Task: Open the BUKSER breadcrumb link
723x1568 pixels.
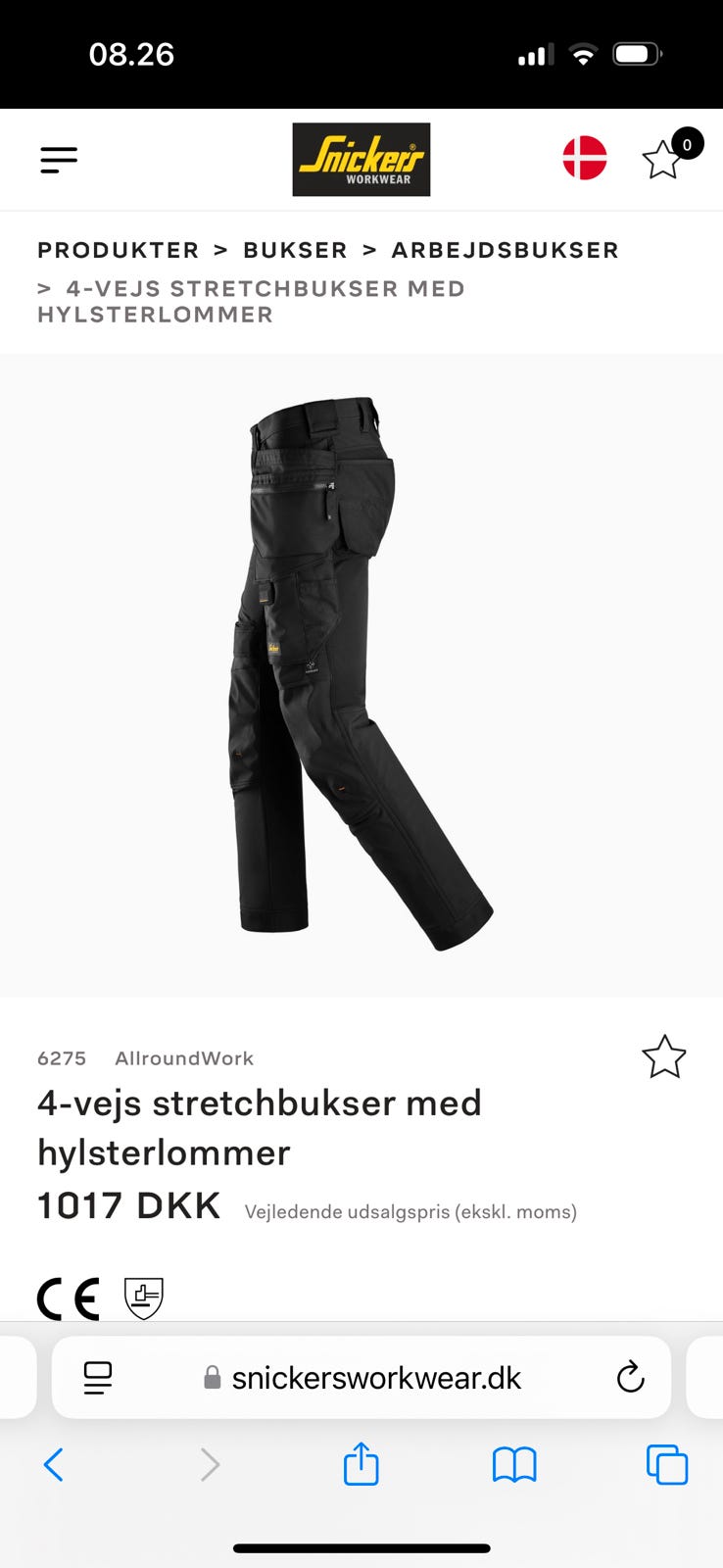Action: [x=295, y=250]
